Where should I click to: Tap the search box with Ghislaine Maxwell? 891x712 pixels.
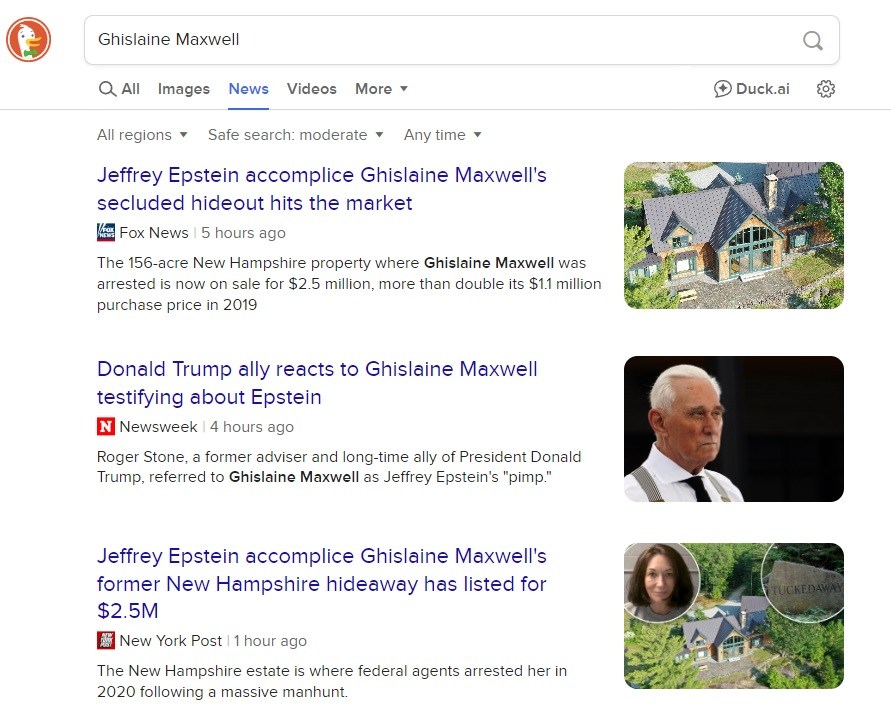440,40
